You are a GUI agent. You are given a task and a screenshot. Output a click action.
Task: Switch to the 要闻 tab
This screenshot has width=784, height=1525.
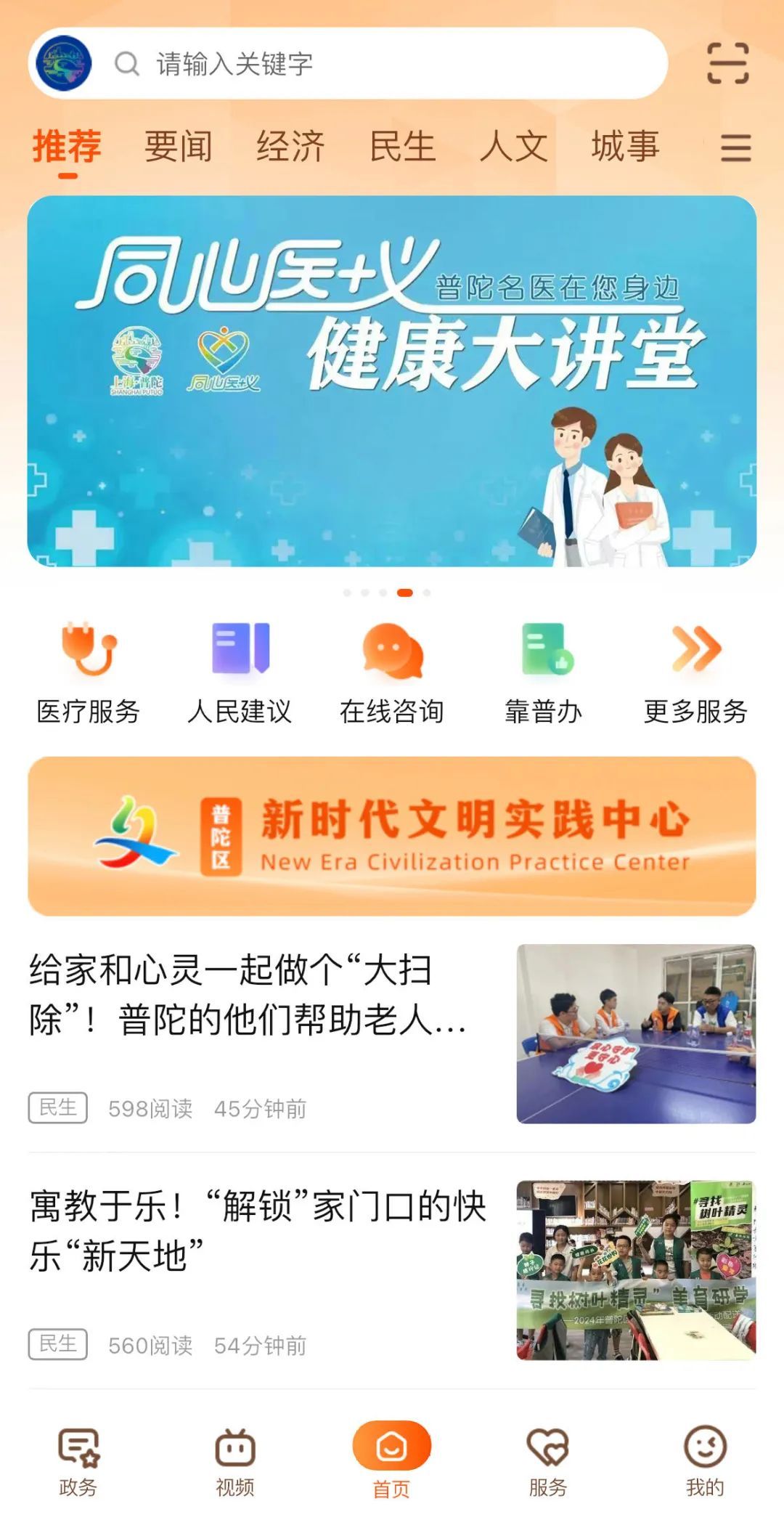(179, 147)
